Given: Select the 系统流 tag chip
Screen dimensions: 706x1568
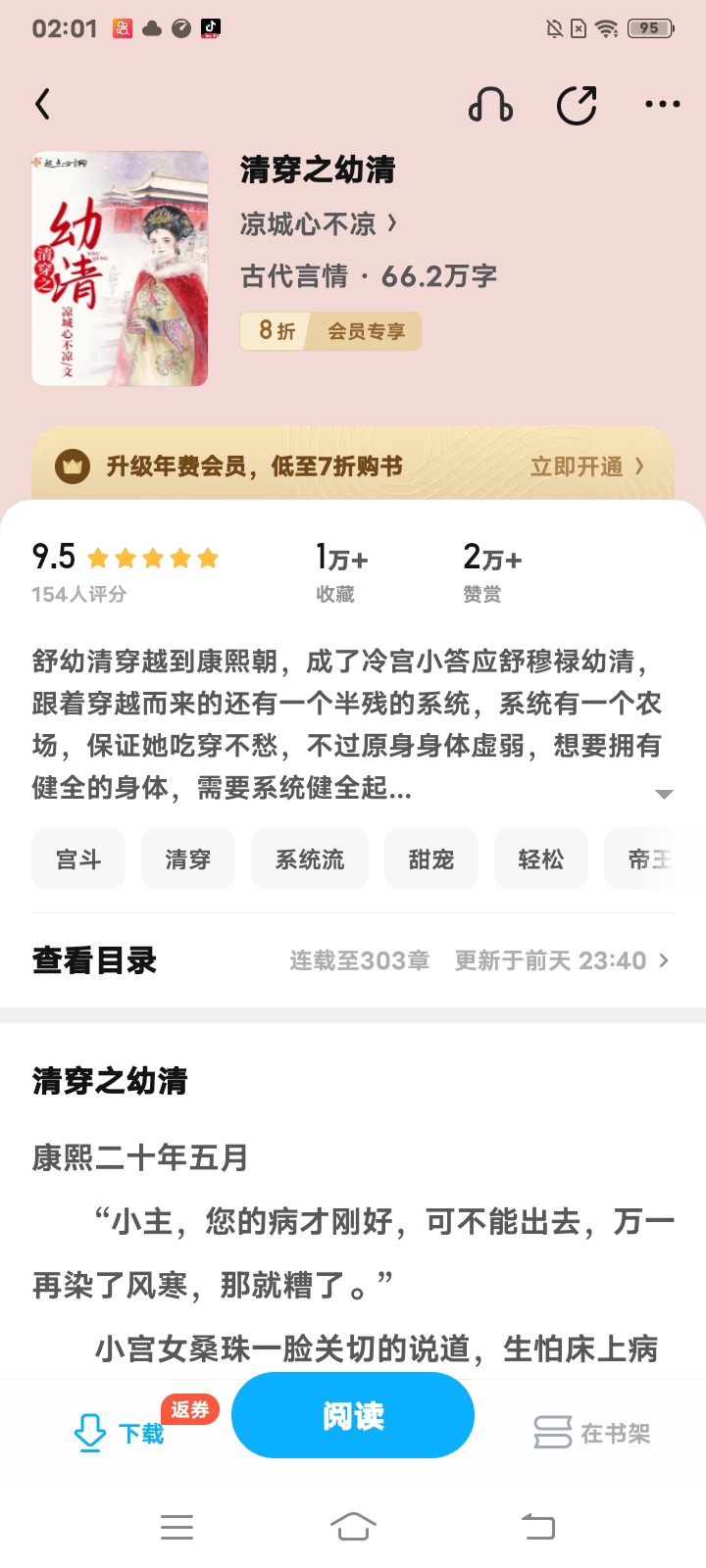Looking at the screenshot, I should (310, 859).
